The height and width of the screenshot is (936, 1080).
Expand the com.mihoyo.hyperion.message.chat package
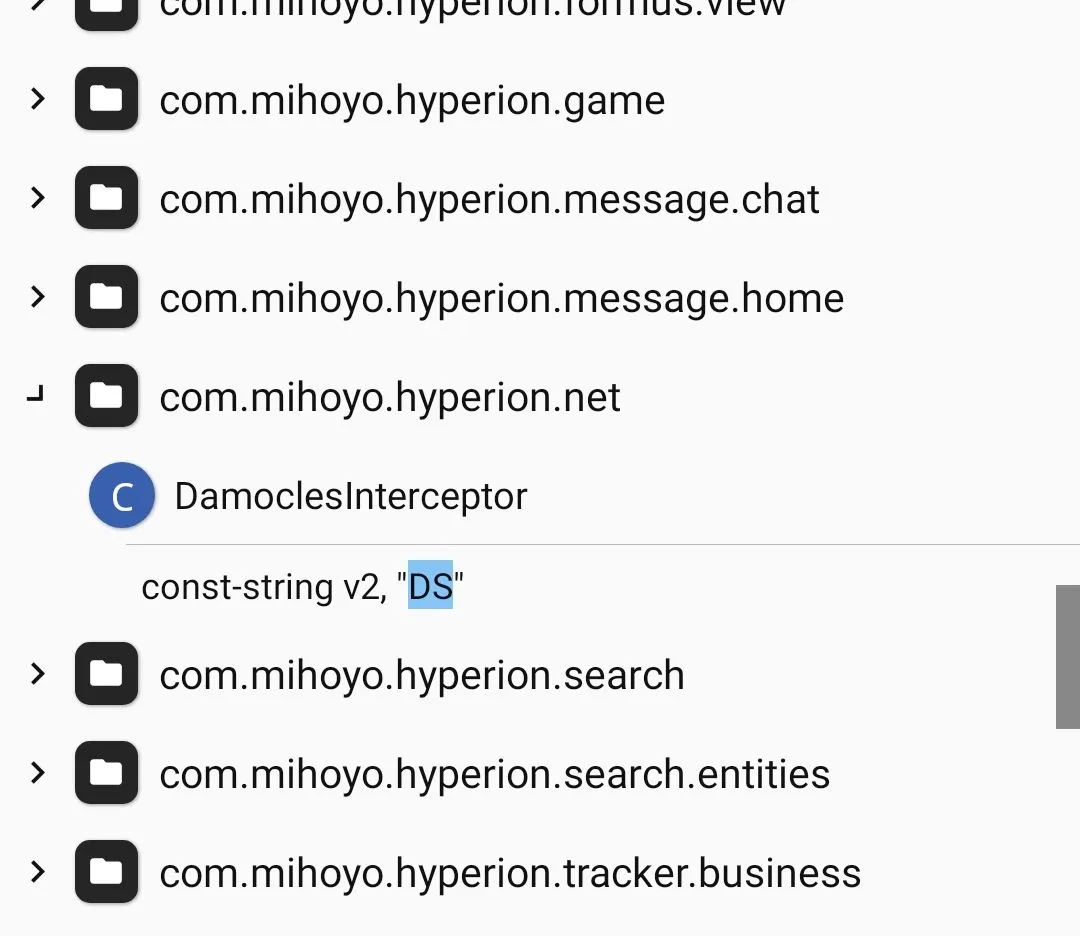coord(38,199)
